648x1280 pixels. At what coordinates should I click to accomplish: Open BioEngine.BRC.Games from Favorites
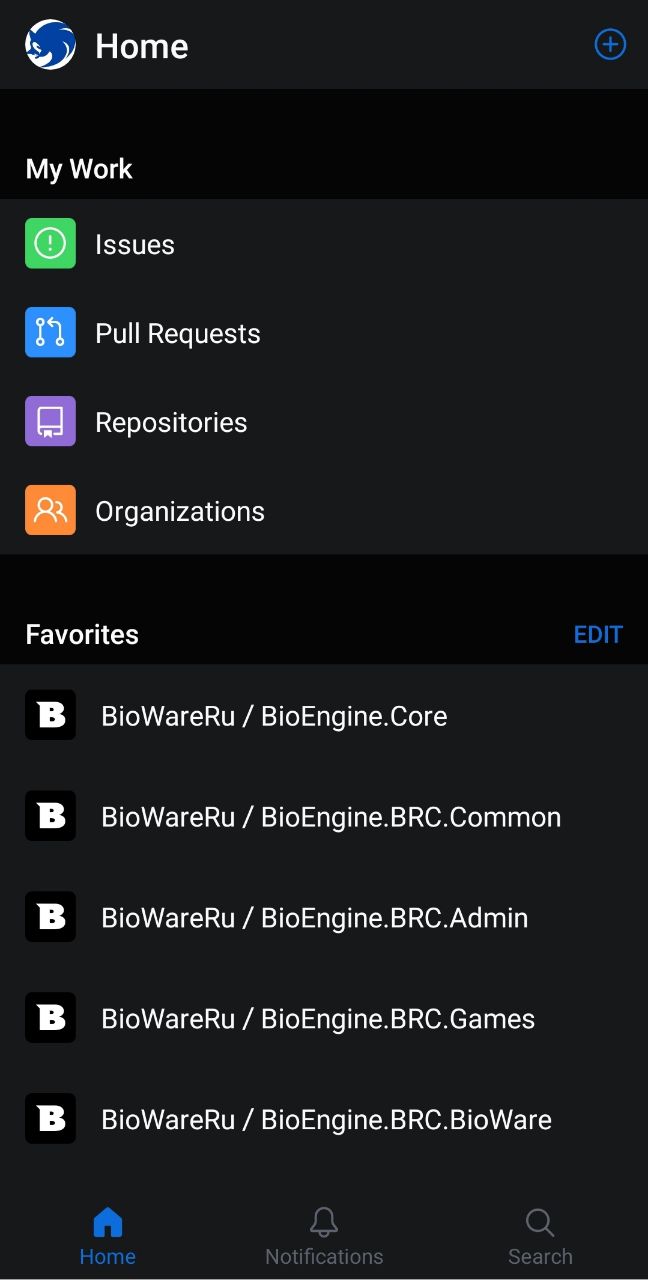click(324, 1019)
